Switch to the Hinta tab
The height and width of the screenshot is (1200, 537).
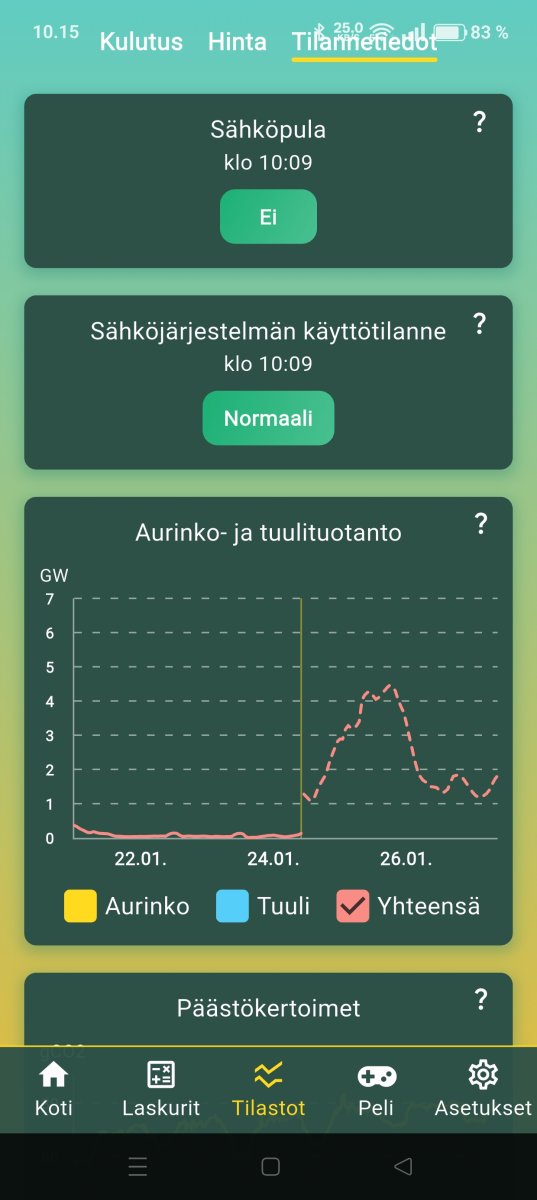(237, 42)
